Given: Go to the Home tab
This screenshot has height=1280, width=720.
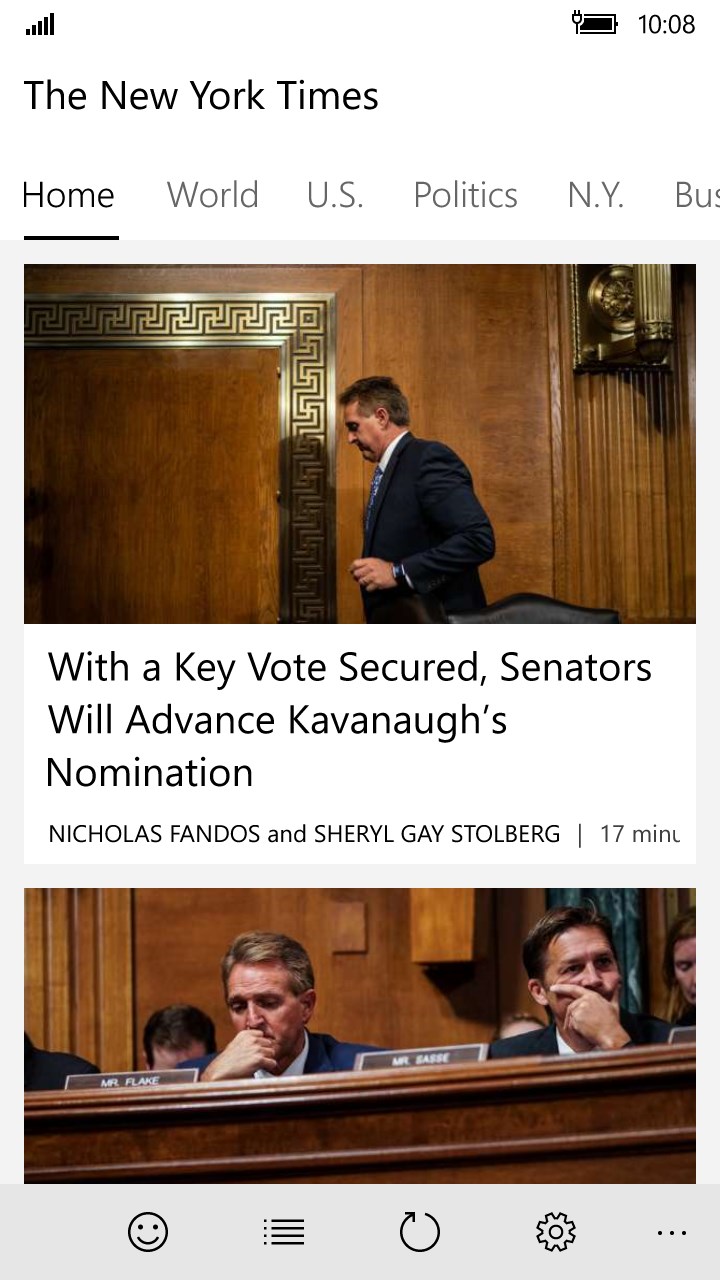Looking at the screenshot, I should (69, 195).
